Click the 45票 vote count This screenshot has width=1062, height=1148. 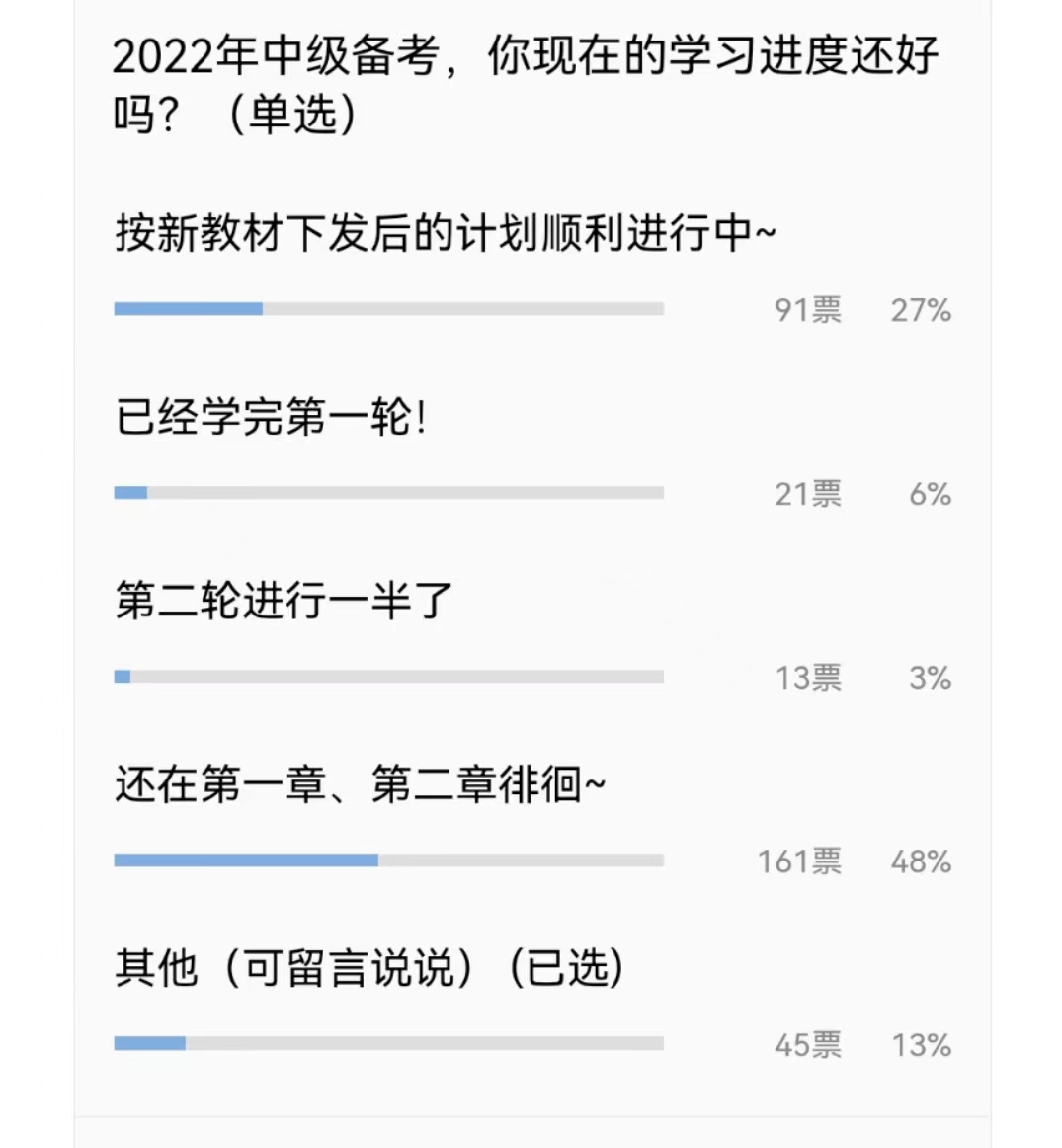pyautogui.click(x=808, y=1044)
